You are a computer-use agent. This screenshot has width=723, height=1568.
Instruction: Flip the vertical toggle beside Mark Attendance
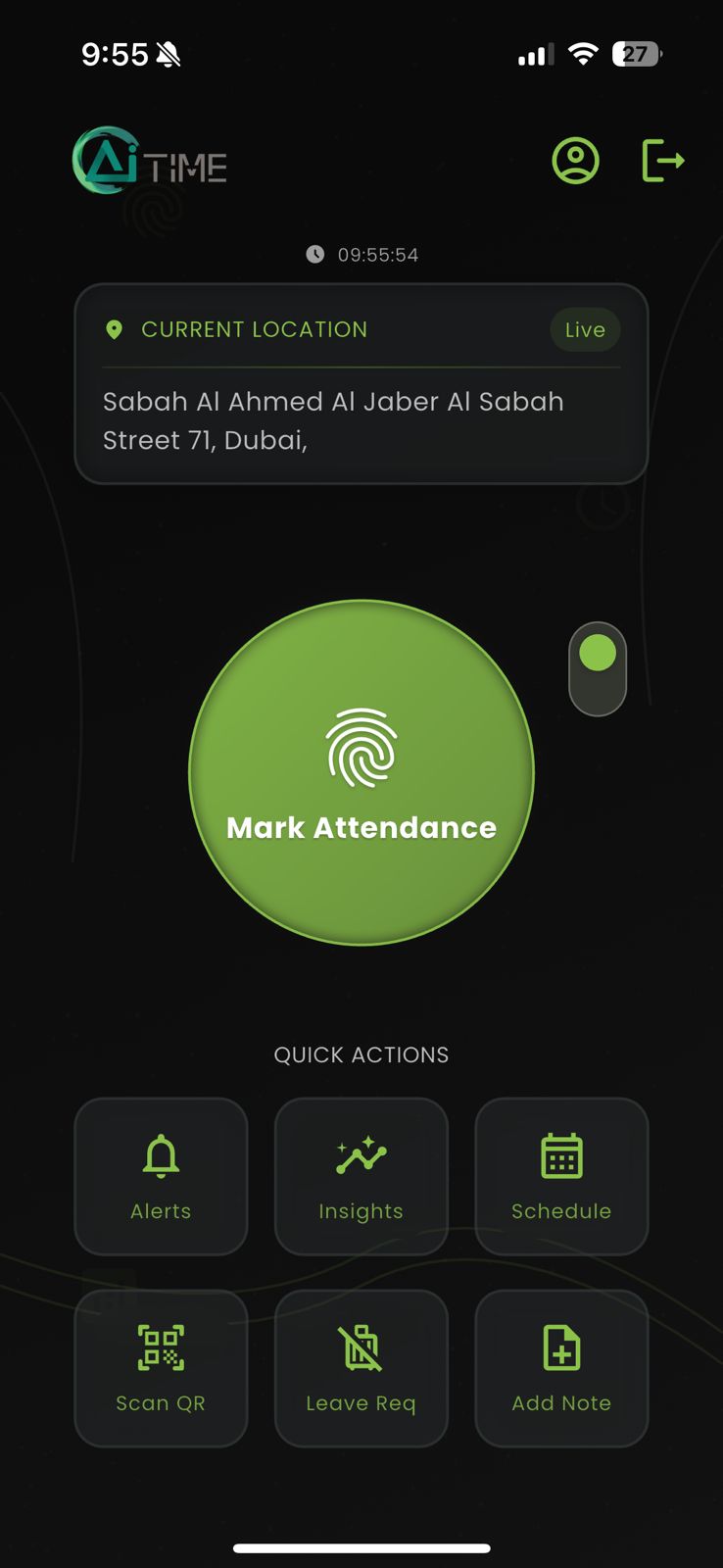pyautogui.click(x=598, y=668)
